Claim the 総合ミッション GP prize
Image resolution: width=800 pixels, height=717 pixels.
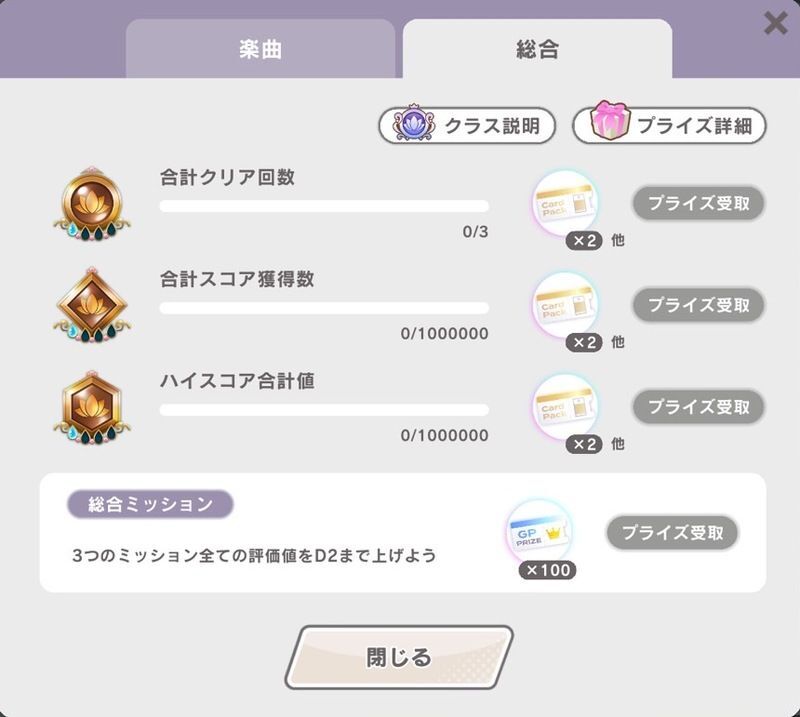[672, 533]
